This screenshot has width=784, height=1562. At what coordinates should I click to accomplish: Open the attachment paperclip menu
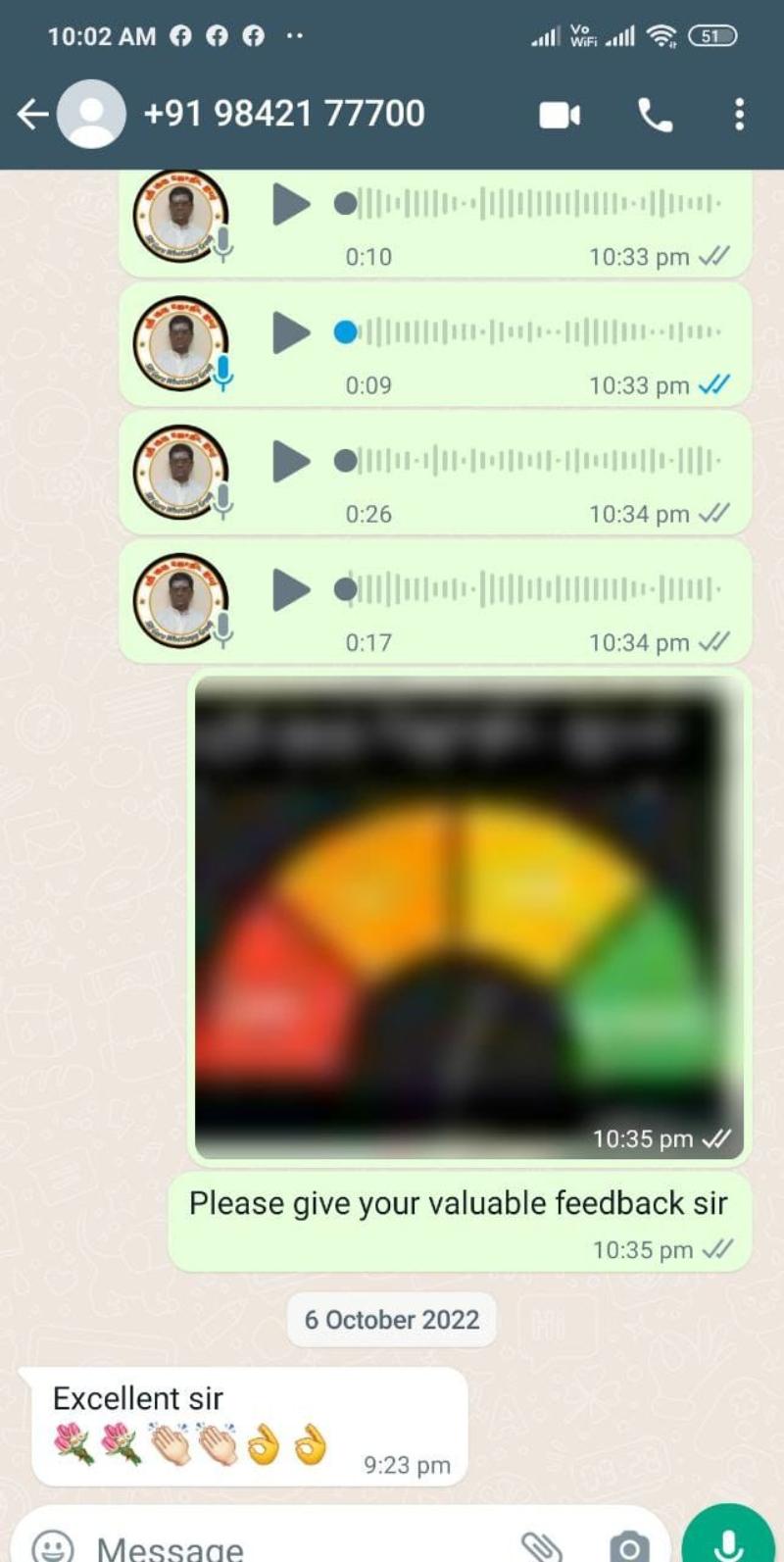point(540,1545)
